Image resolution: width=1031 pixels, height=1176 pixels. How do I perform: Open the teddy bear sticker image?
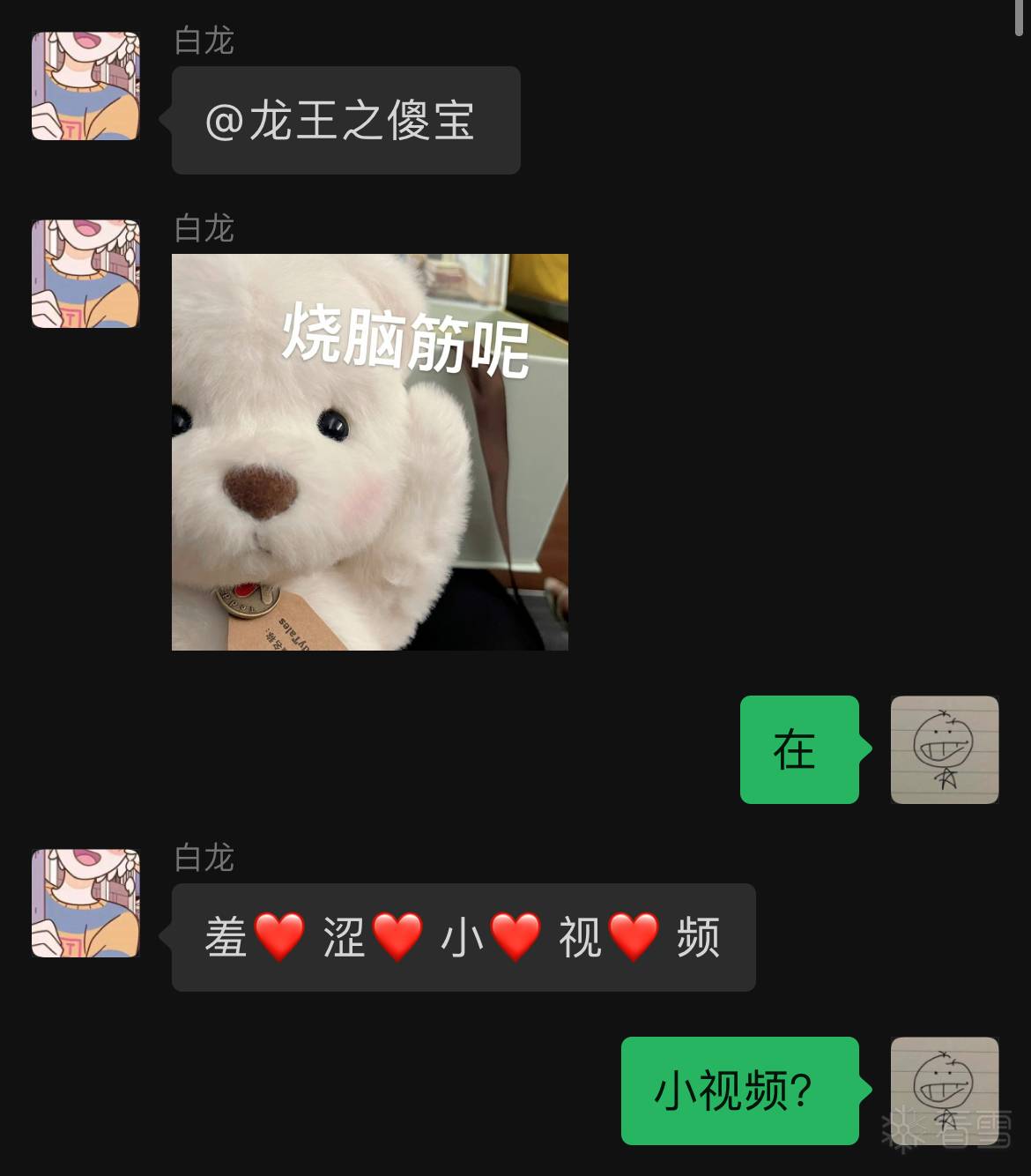click(x=369, y=451)
